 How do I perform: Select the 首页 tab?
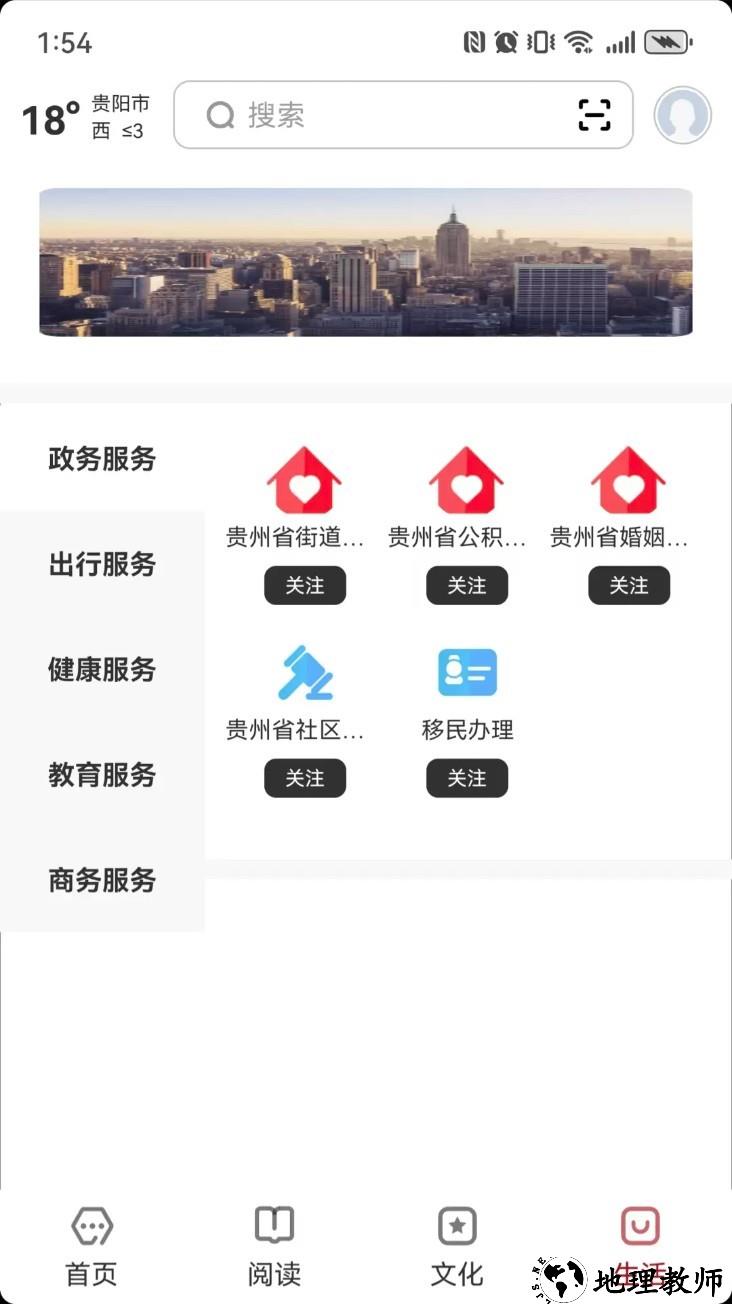tap(91, 1245)
